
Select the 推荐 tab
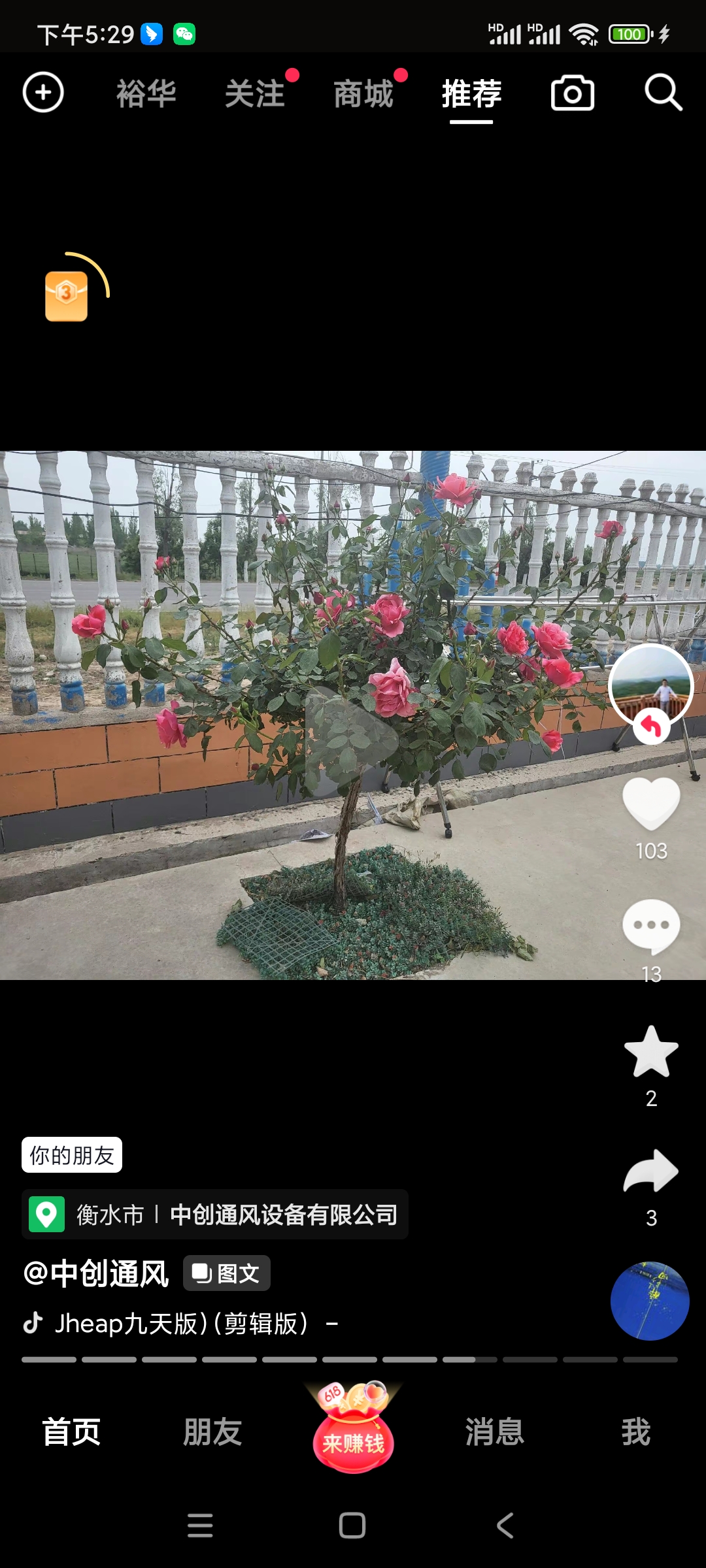[x=471, y=93]
